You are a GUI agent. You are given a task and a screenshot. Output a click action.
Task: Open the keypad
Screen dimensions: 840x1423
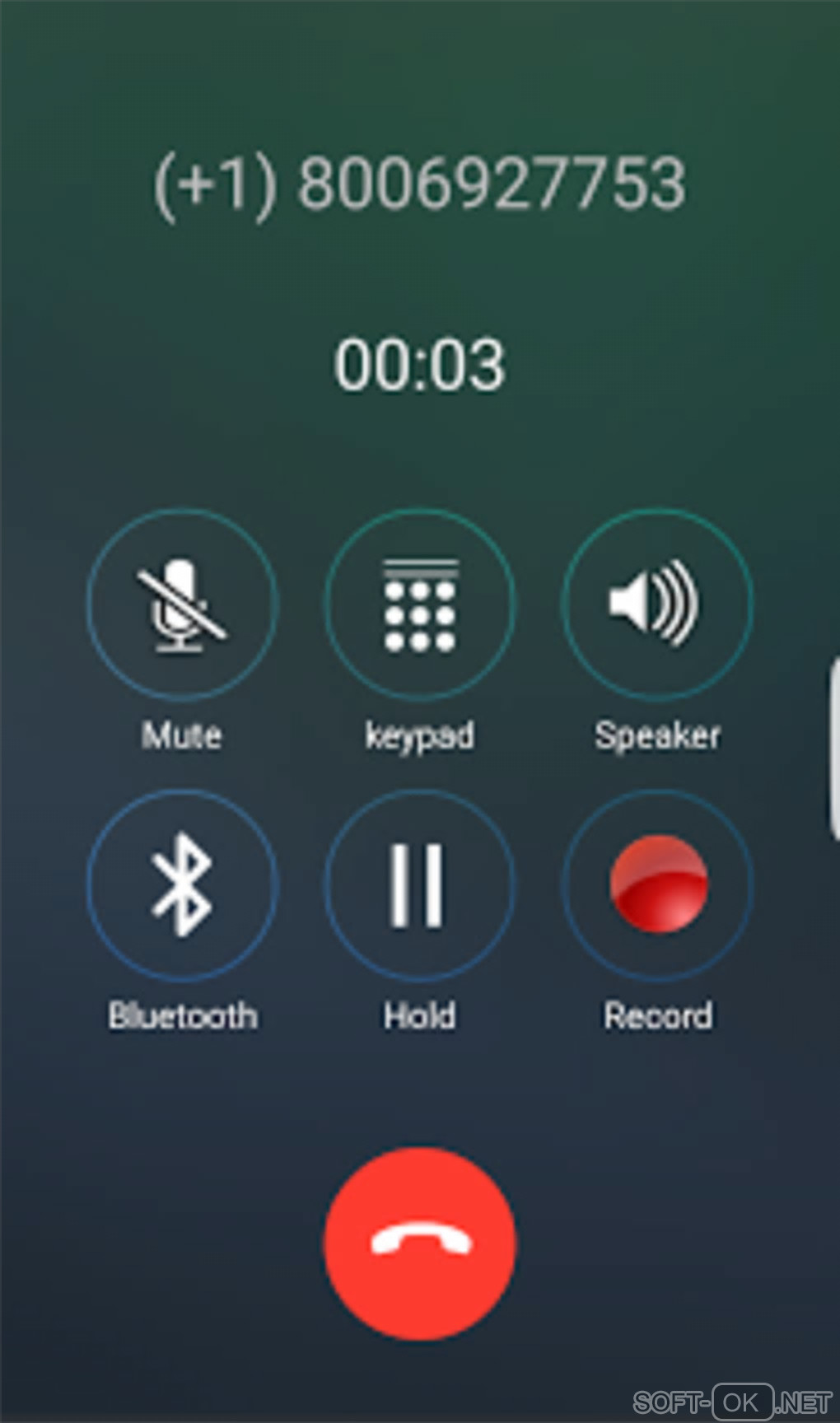[419, 604]
